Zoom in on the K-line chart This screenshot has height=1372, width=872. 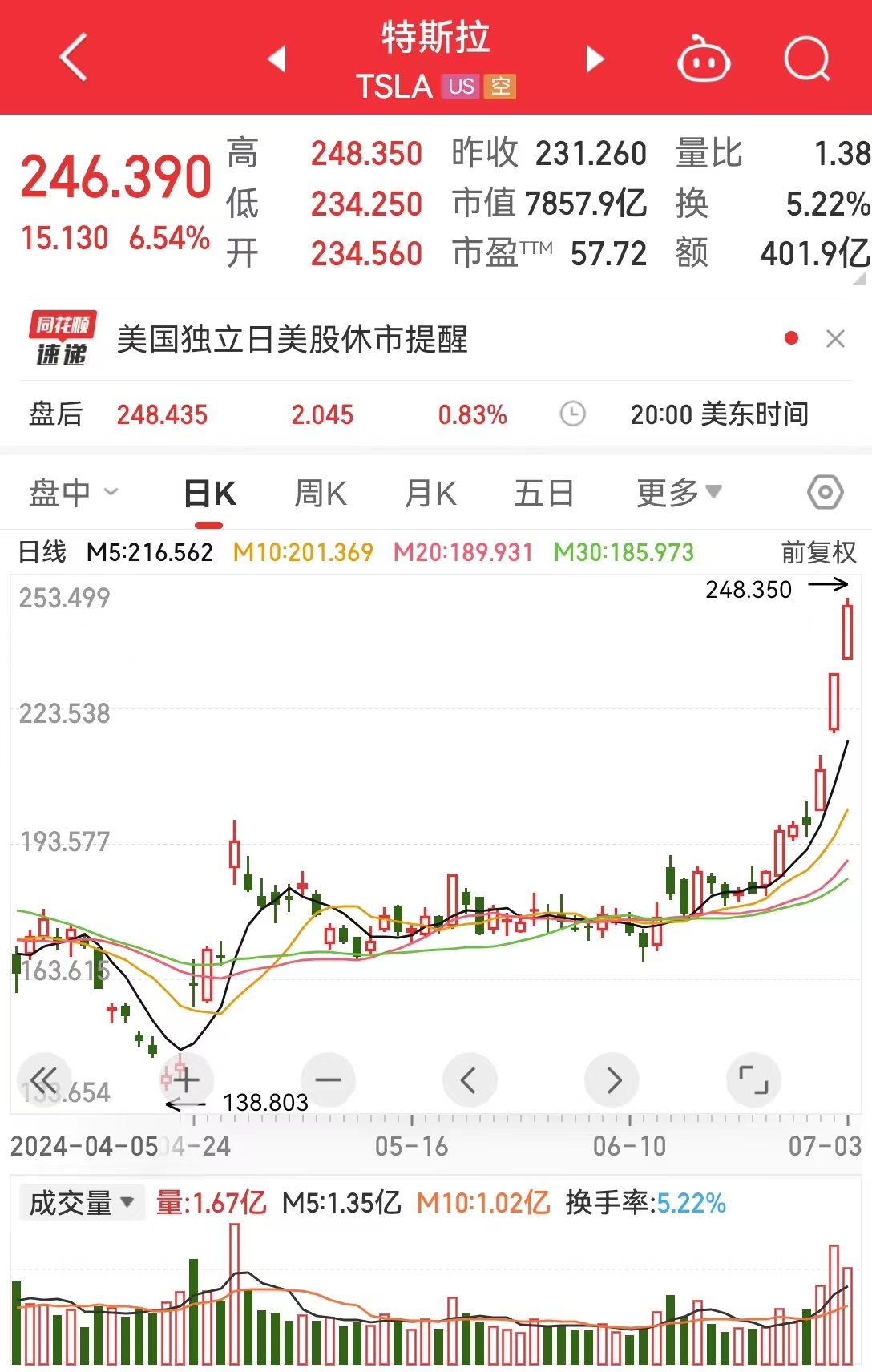pyautogui.click(x=186, y=1079)
